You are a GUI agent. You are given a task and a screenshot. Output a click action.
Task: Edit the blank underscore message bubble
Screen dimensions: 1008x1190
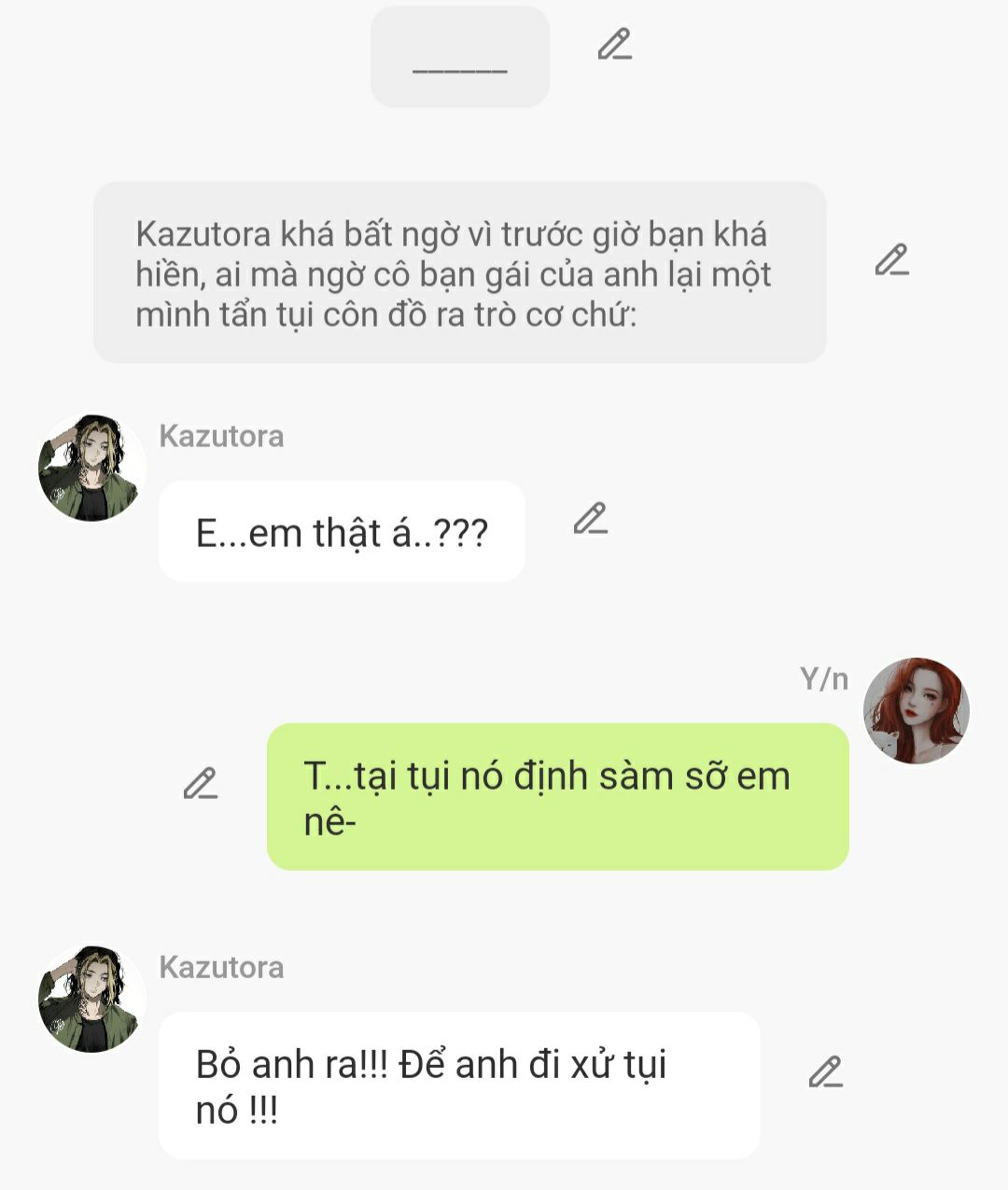pos(614,44)
